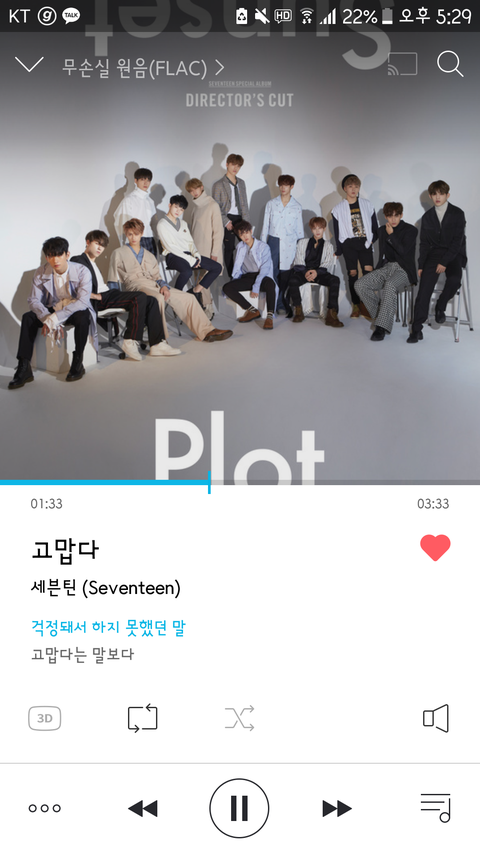Toggle the 3D sound effect
Image resolution: width=480 pixels, height=853 pixels.
45,719
